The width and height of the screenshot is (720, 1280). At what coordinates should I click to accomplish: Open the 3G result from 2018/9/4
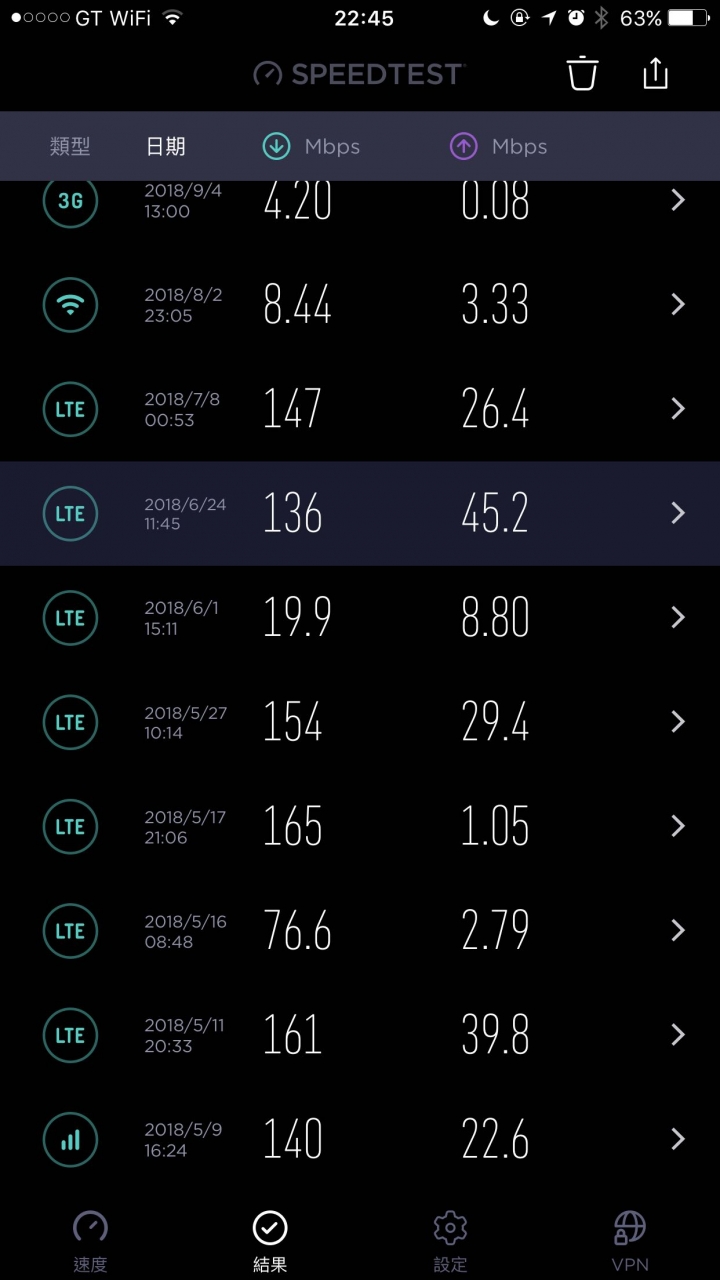point(360,202)
